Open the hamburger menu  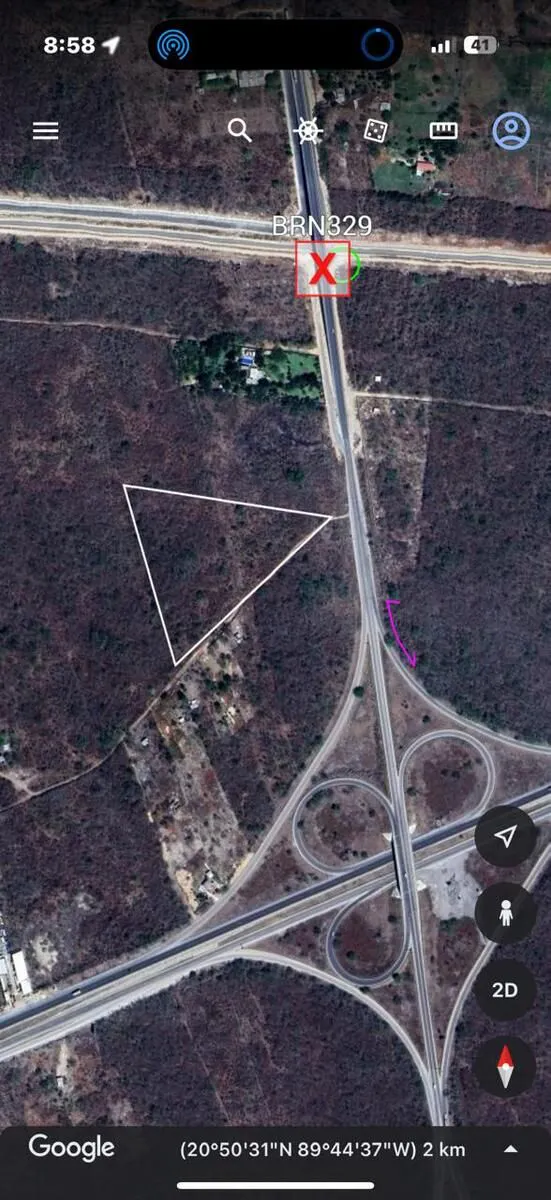point(45,131)
